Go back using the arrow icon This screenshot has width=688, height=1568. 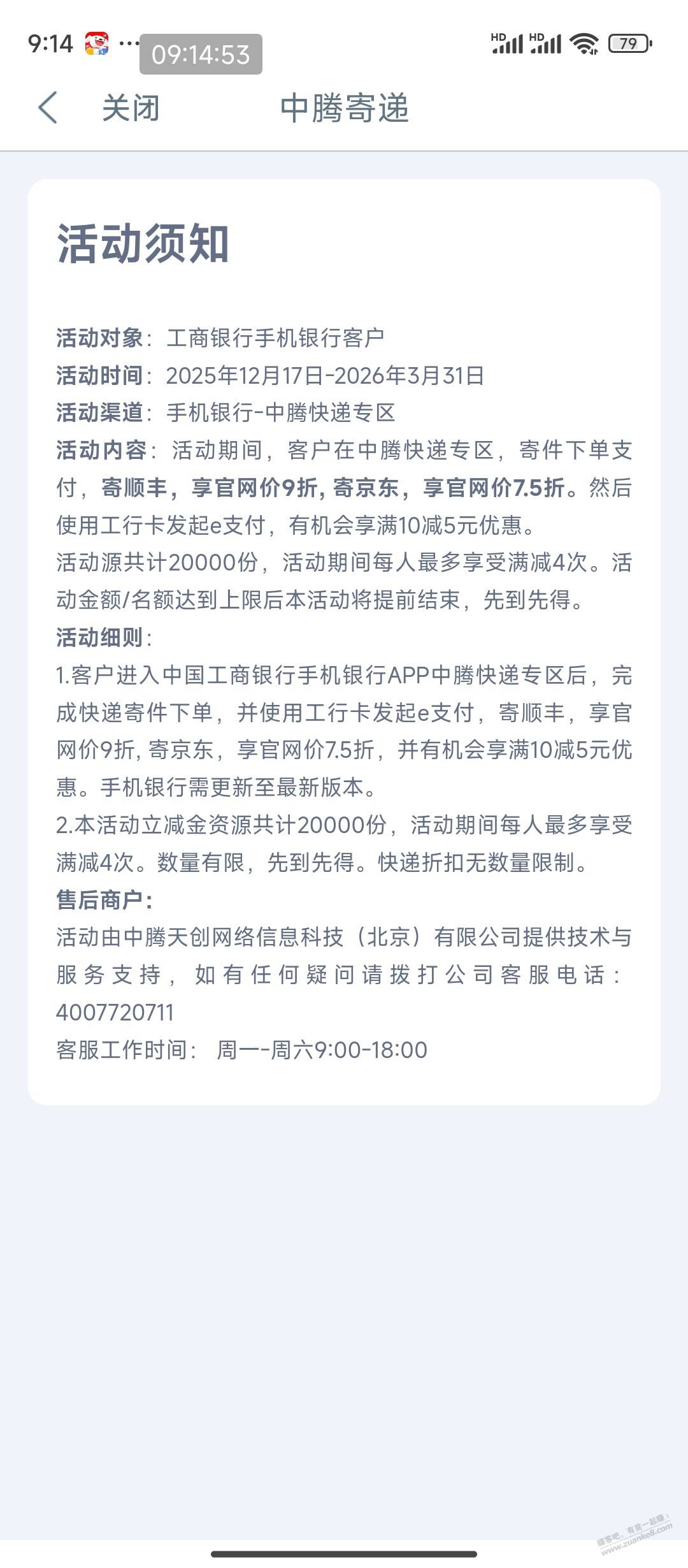point(48,107)
